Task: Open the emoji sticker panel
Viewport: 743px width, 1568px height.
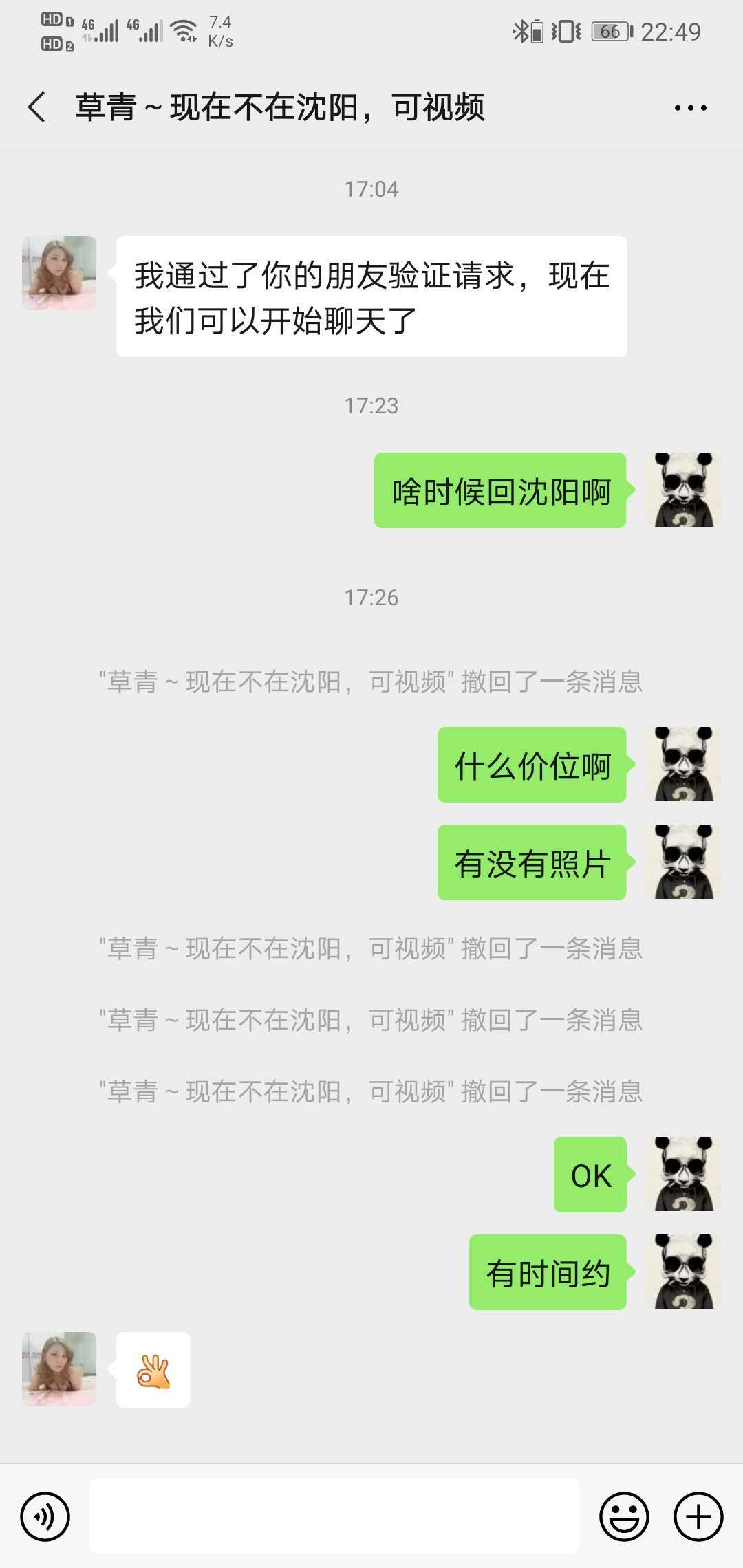Action: click(624, 1516)
